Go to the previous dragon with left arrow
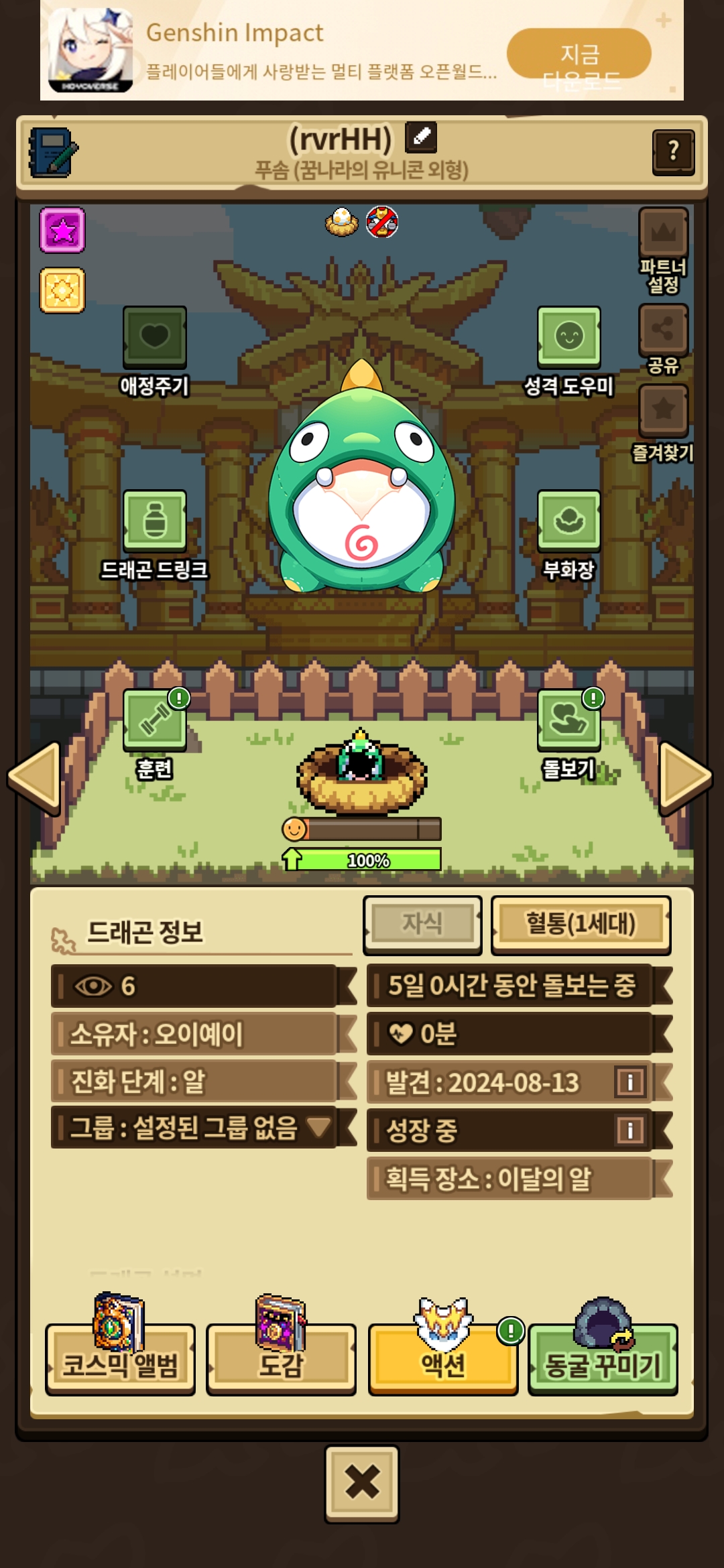The image size is (724, 1568). [35, 777]
